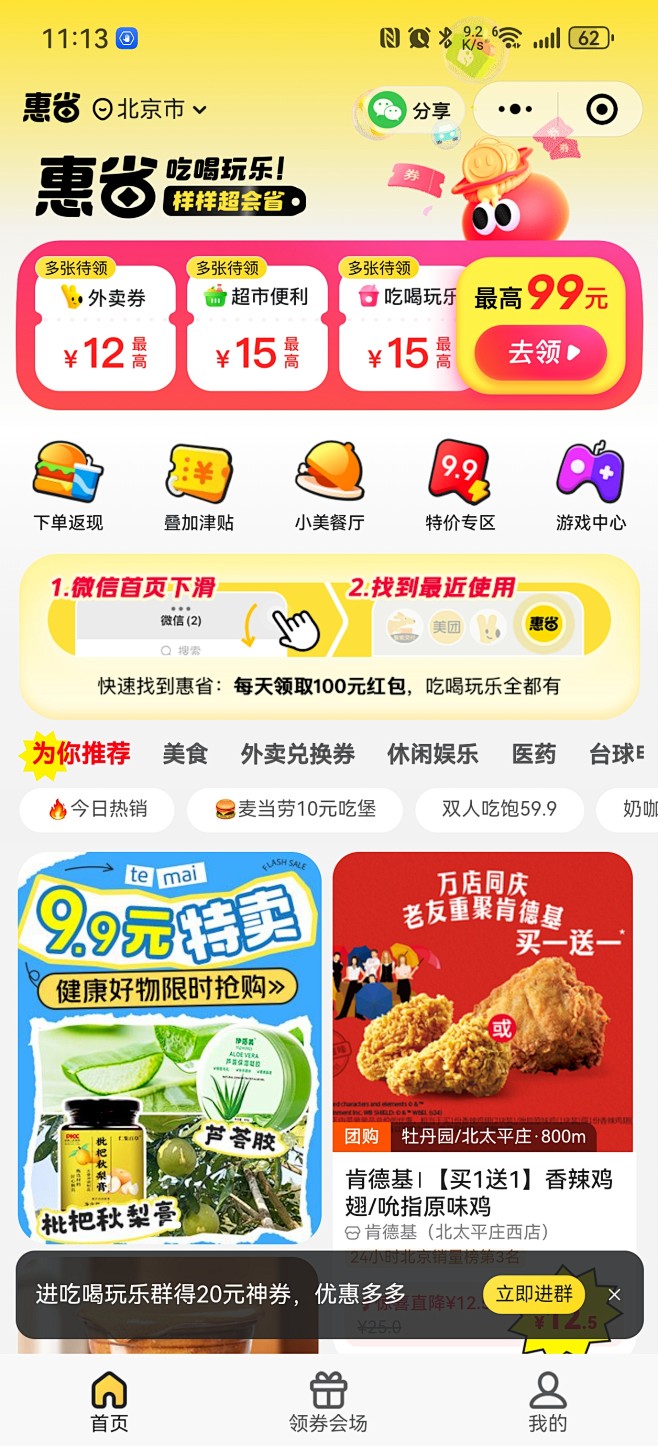Viewport: 658px width, 1446px height.
Task: Open the 外卖券 coupon card
Action: tap(105, 329)
